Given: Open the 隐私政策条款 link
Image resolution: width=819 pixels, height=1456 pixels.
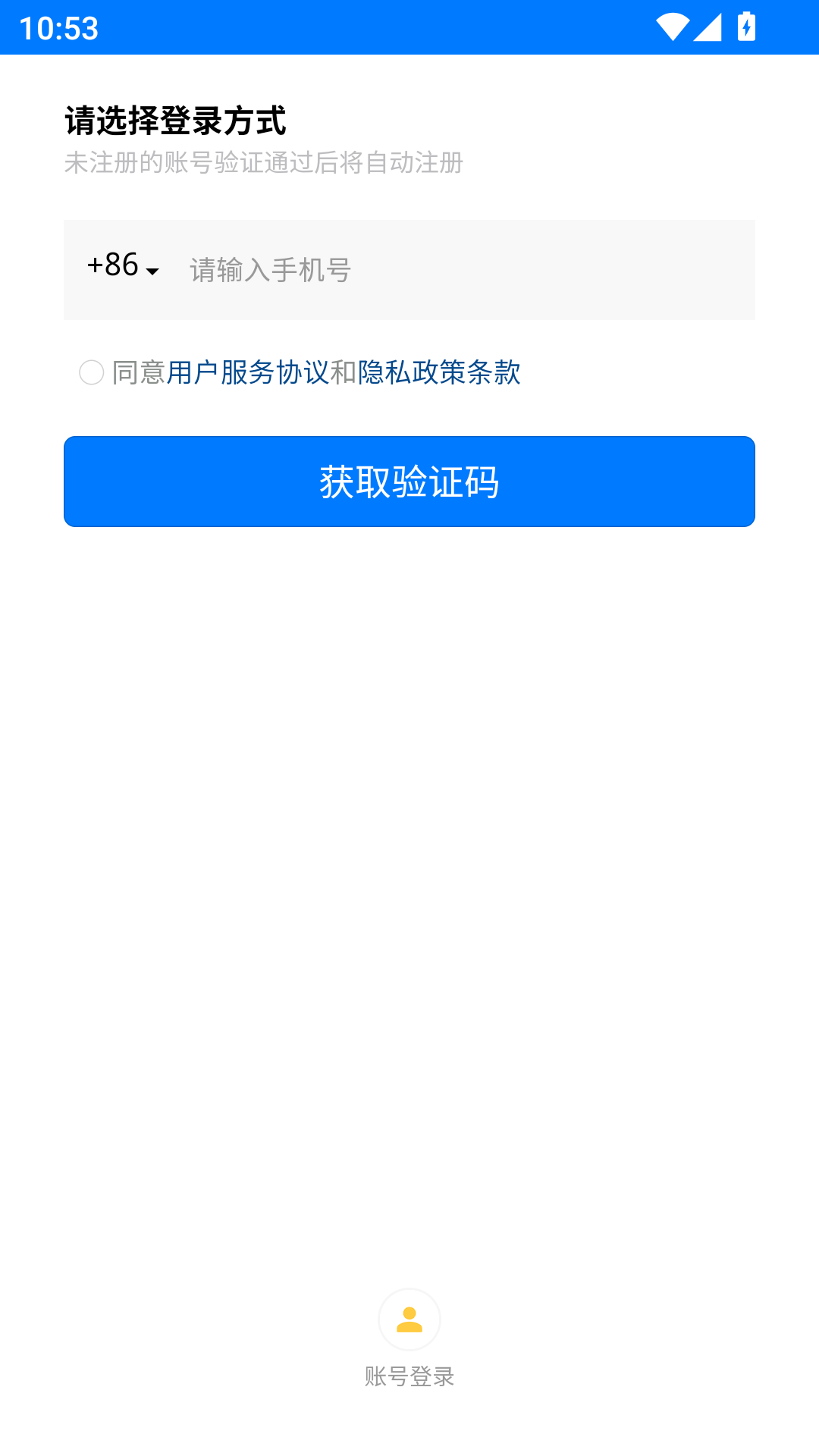Looking at the screenshot, I should pos(439,372).
